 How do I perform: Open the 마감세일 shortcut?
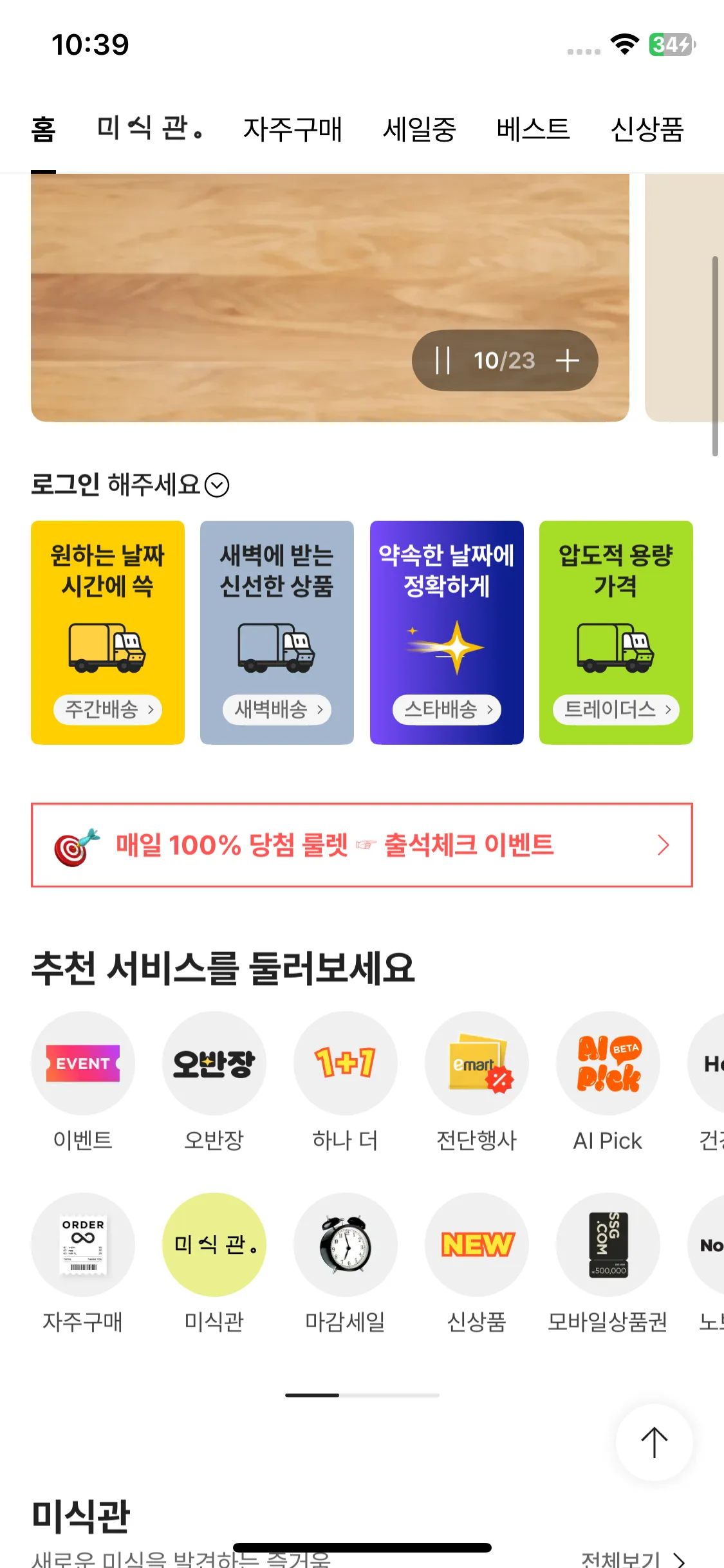coord(346,1245)
